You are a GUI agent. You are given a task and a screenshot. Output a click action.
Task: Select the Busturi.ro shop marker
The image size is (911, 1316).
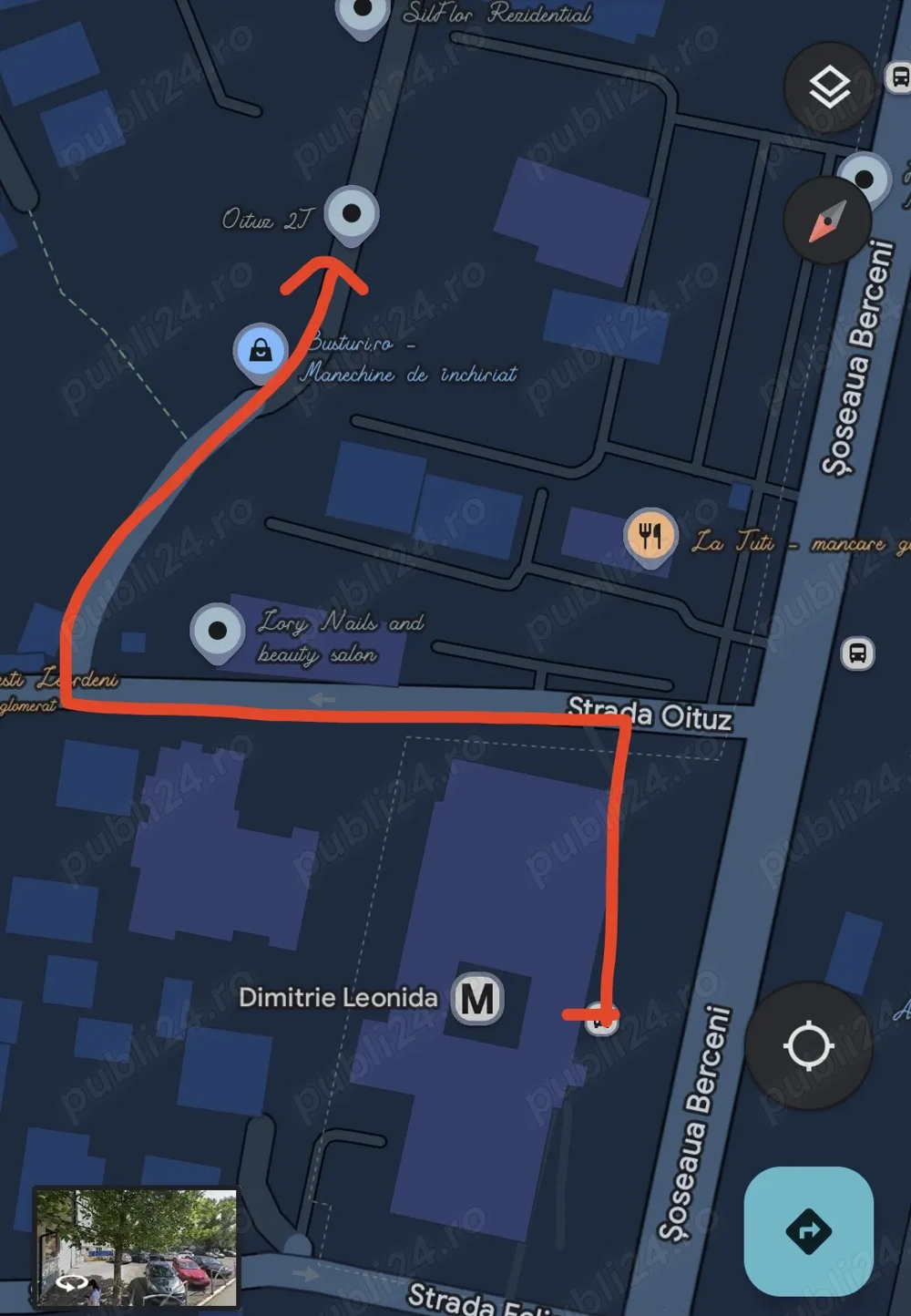pyautogui.click(x=261, y=351)
